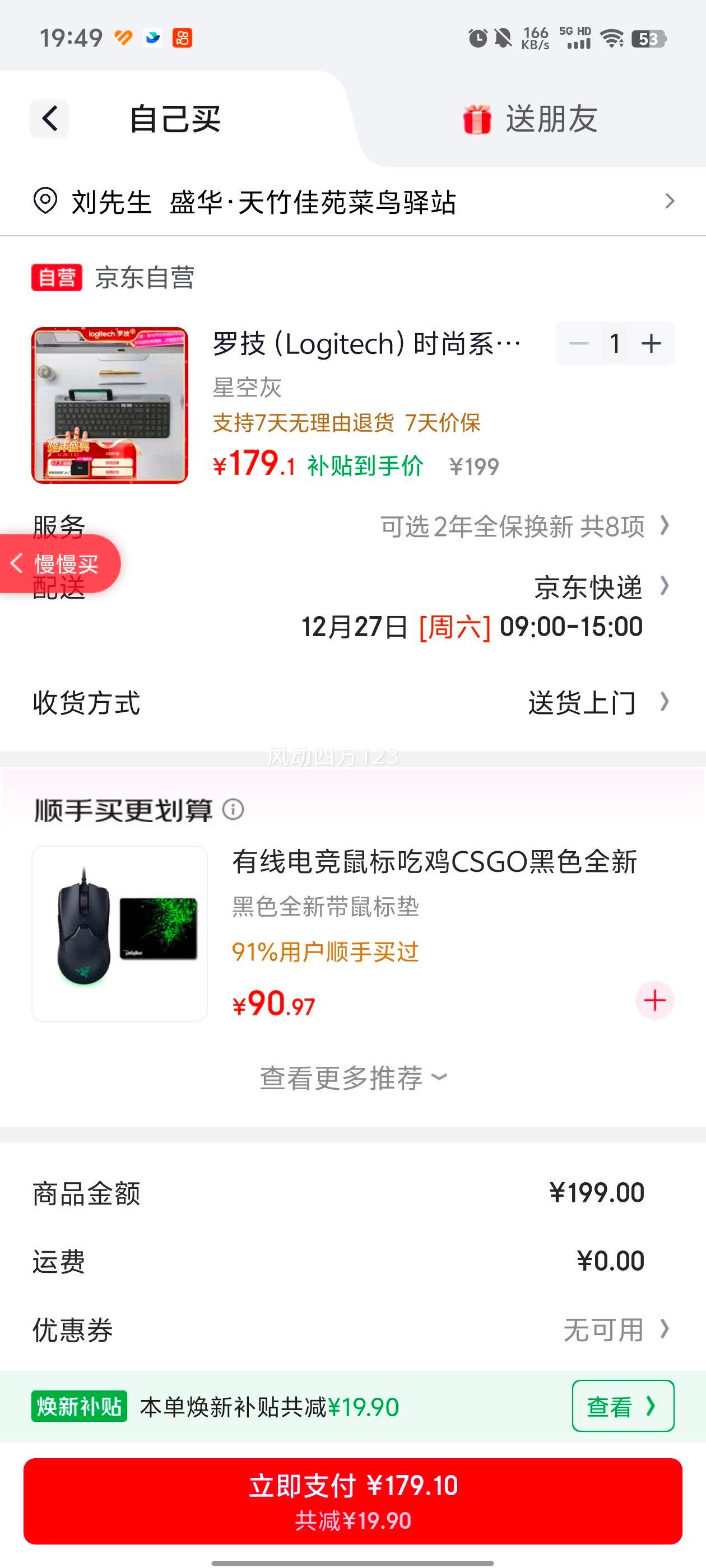Click the 自营 red badge label
This screenshot has height=1568, width=706.
(57, 279)
